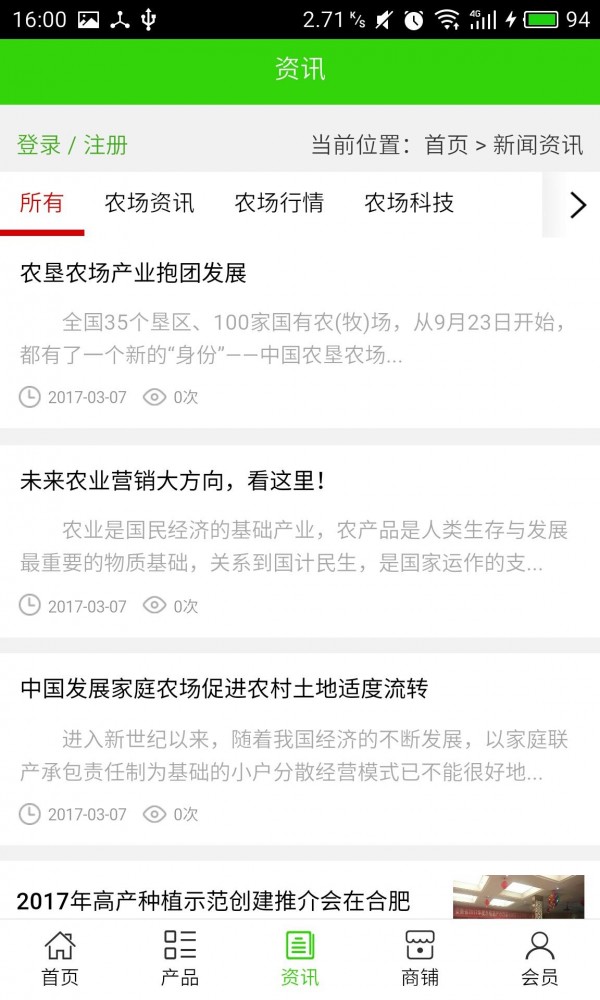This screenshot has height=1000, width=600.
Task: Show more categories with the right arrow
Action: (577, 205)
